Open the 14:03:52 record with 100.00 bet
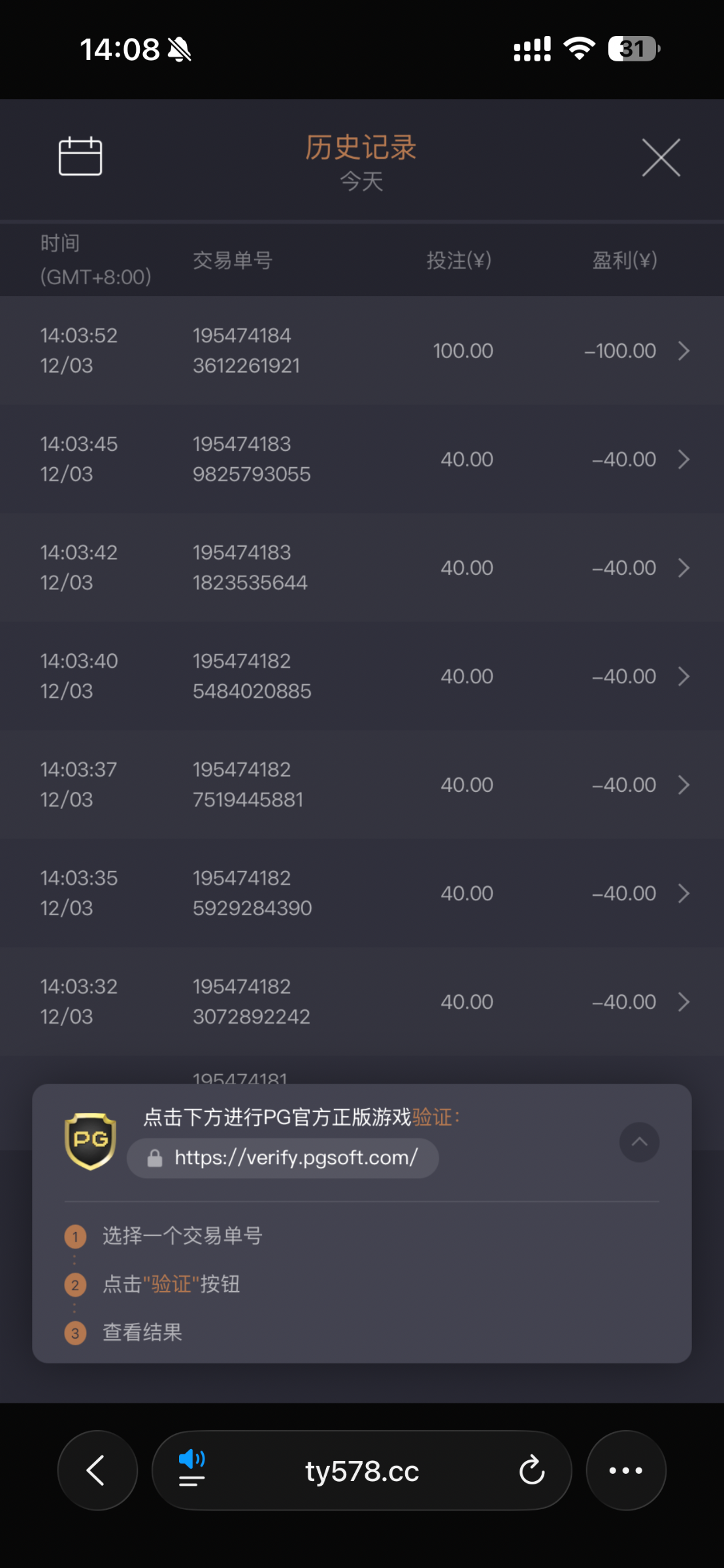The width and height of the screenshot is (724, 1568). coord(362,351)
